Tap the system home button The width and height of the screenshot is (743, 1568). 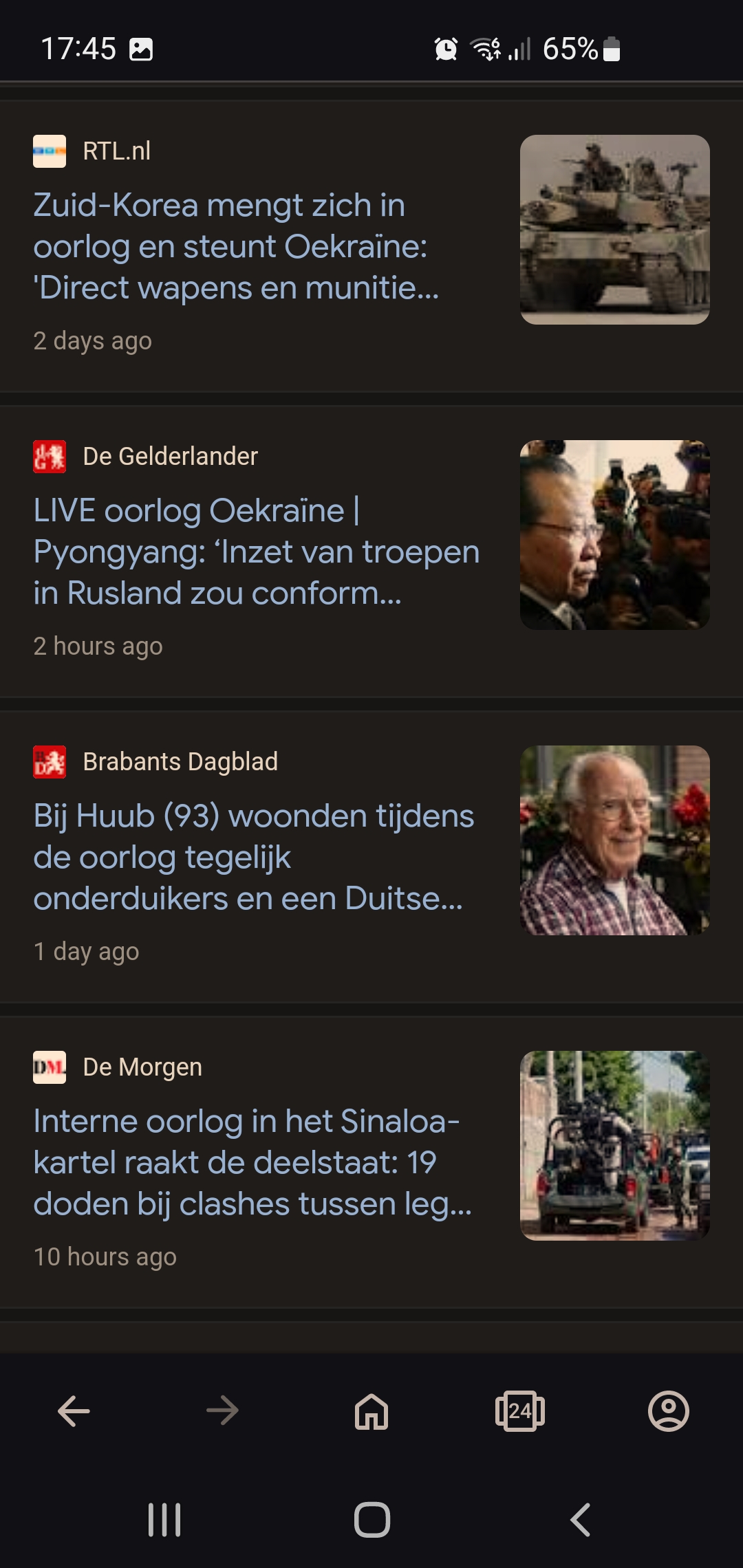(x=372, y=1520)
